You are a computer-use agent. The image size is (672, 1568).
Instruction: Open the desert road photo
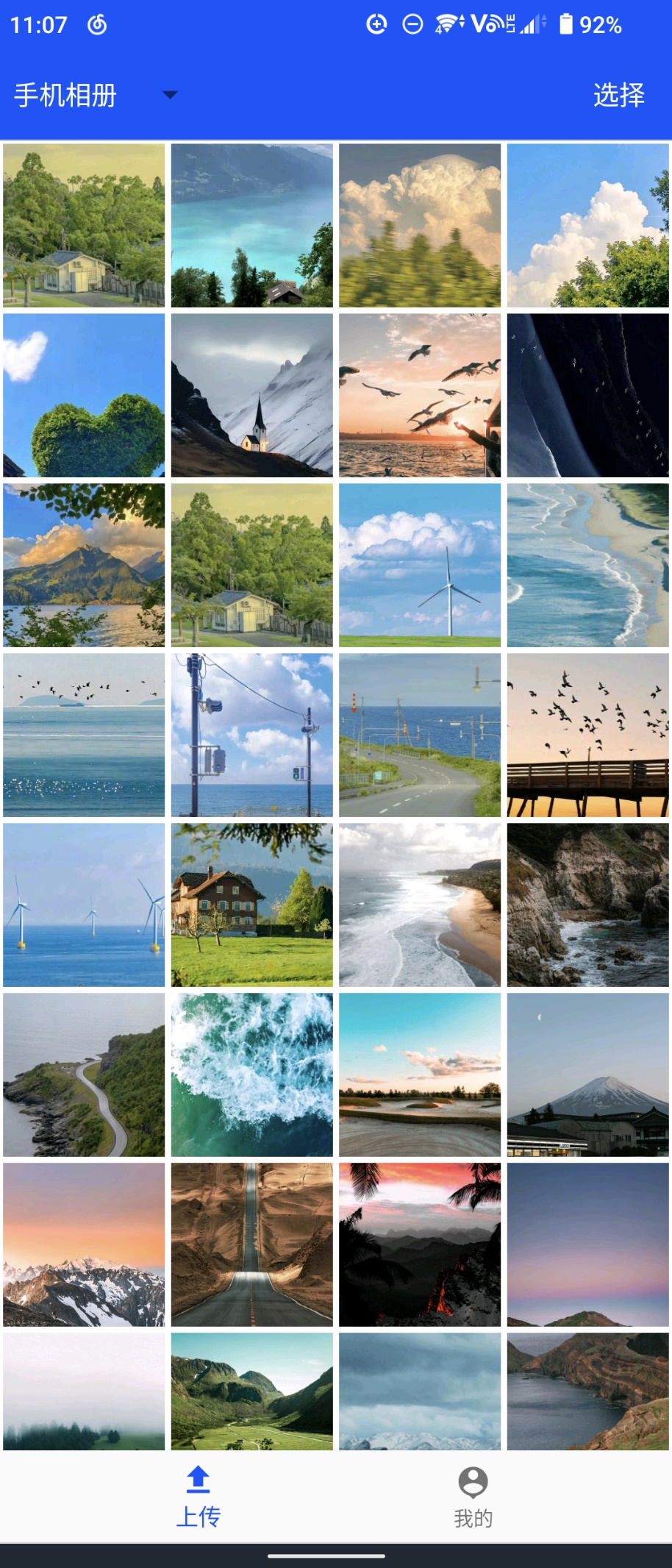(x=252, y=1245)
